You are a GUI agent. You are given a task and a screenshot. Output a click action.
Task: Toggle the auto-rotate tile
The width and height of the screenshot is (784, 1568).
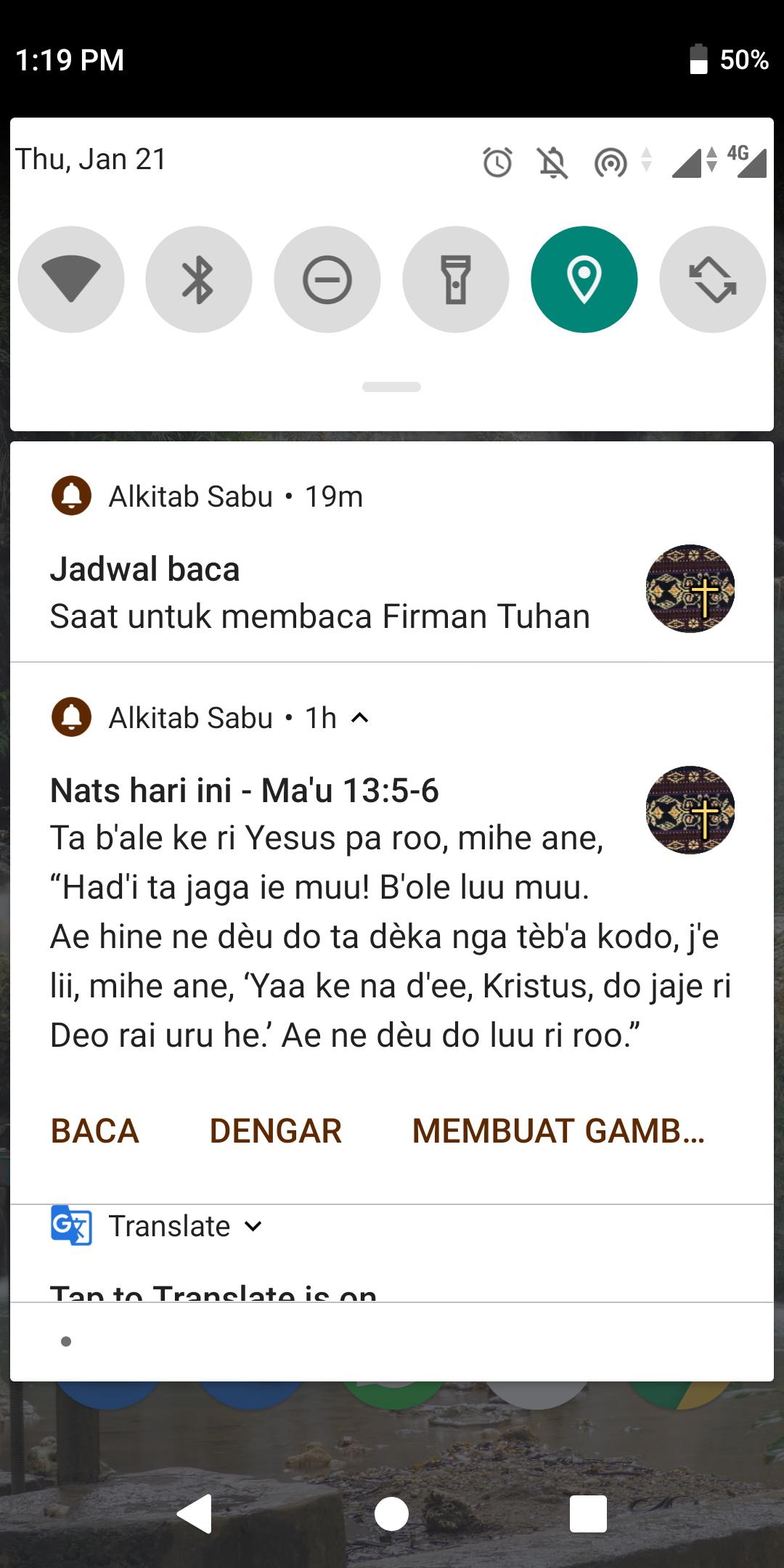(713, 279)
